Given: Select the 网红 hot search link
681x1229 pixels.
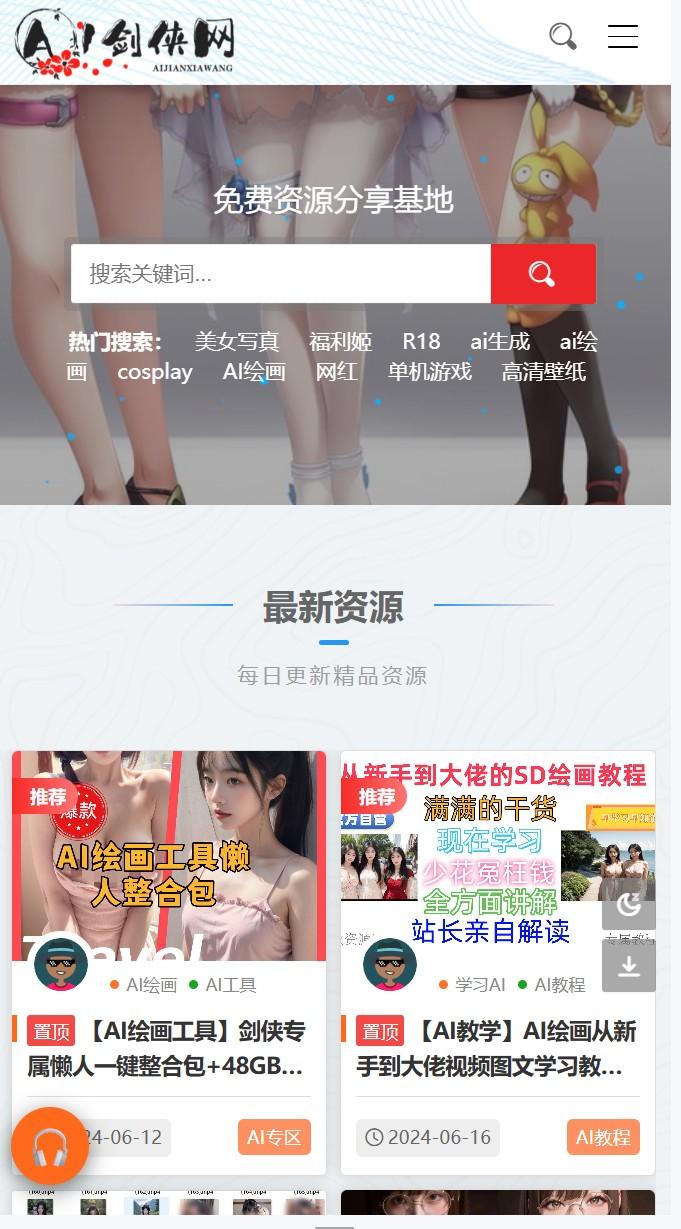Looking at the screenshot, I should 336,372.
